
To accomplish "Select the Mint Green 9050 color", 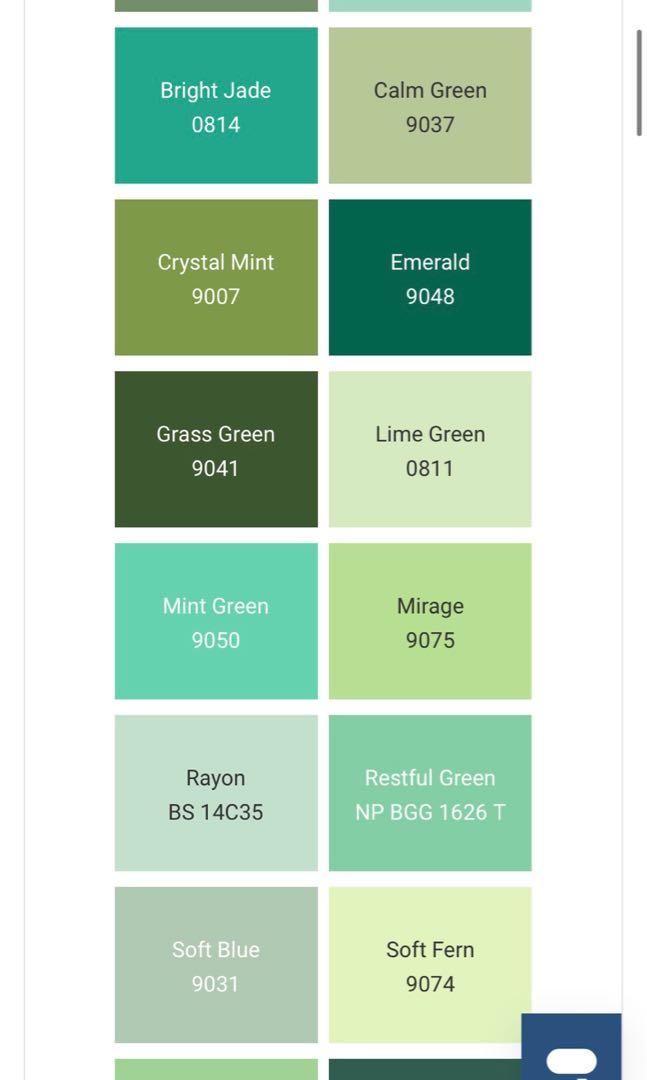I will click(216, 622).
